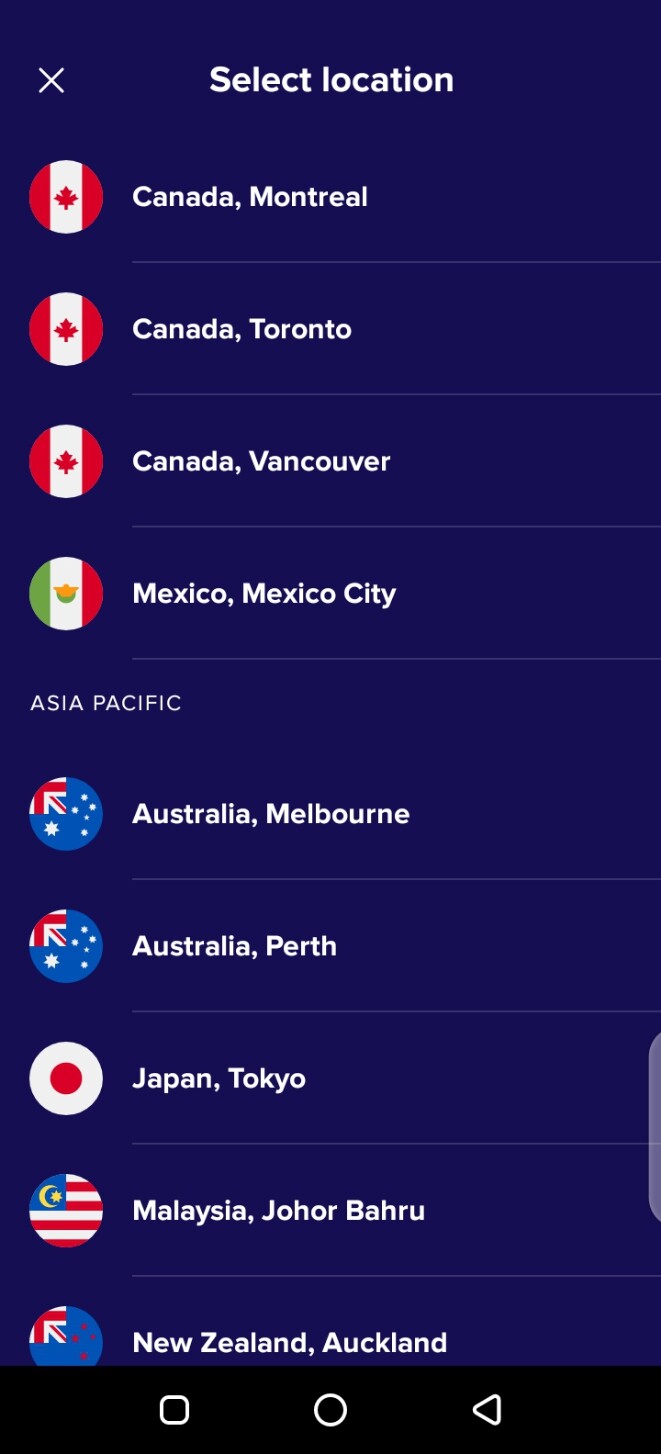
Task: Choose Australia, Melbourne location
Action: point(330,814)
